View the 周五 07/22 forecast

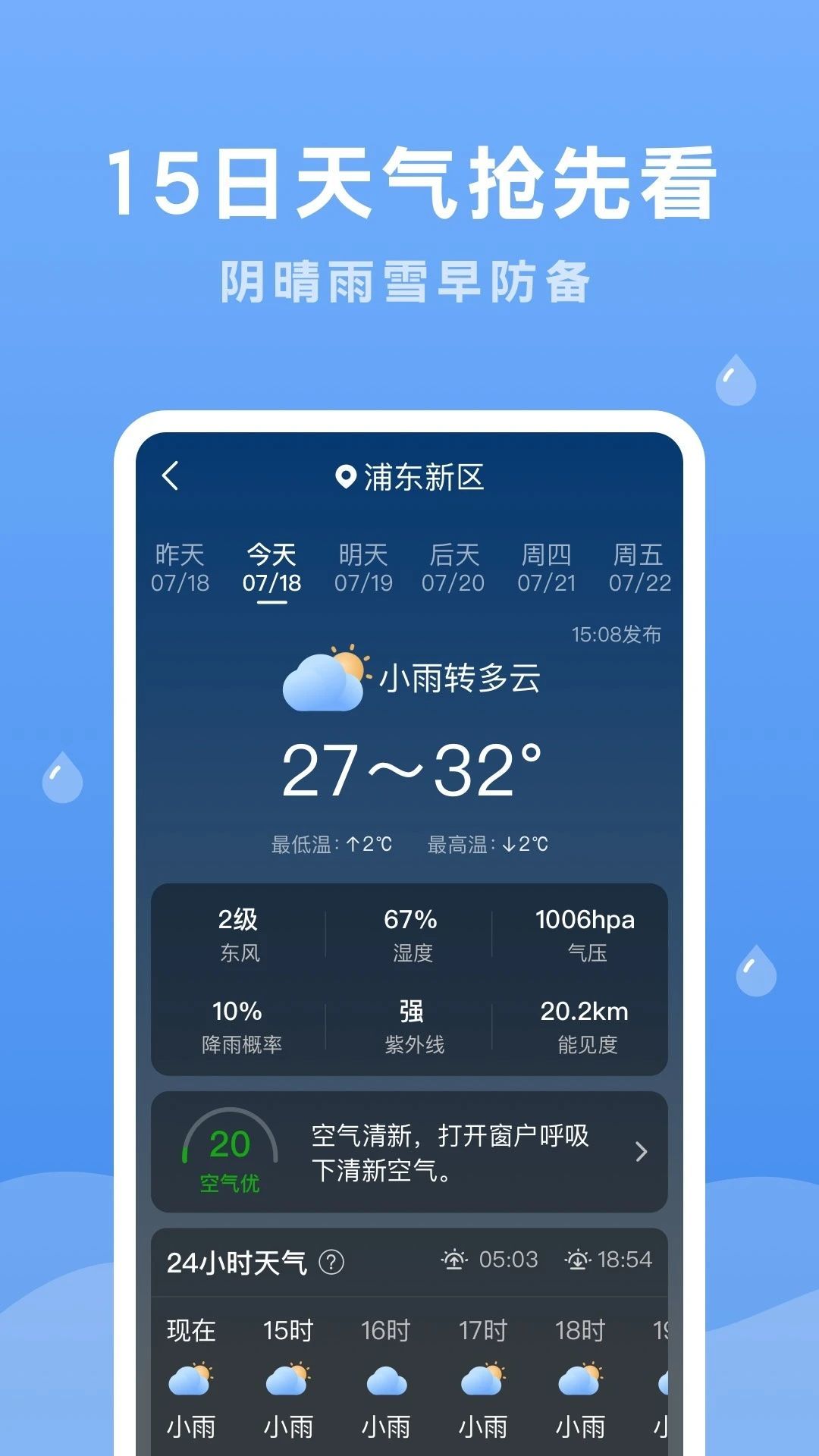(x=639, y=569)
